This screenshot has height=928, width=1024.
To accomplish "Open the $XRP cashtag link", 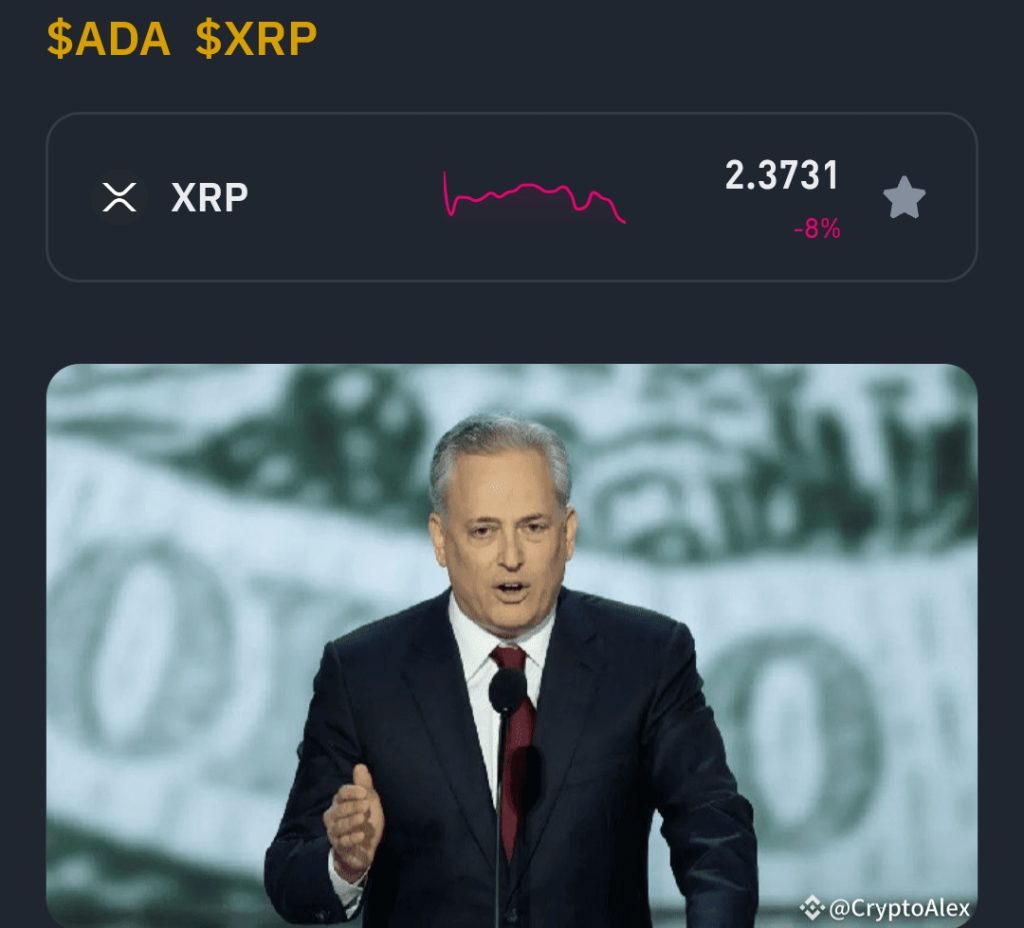I will coord(256,39).
